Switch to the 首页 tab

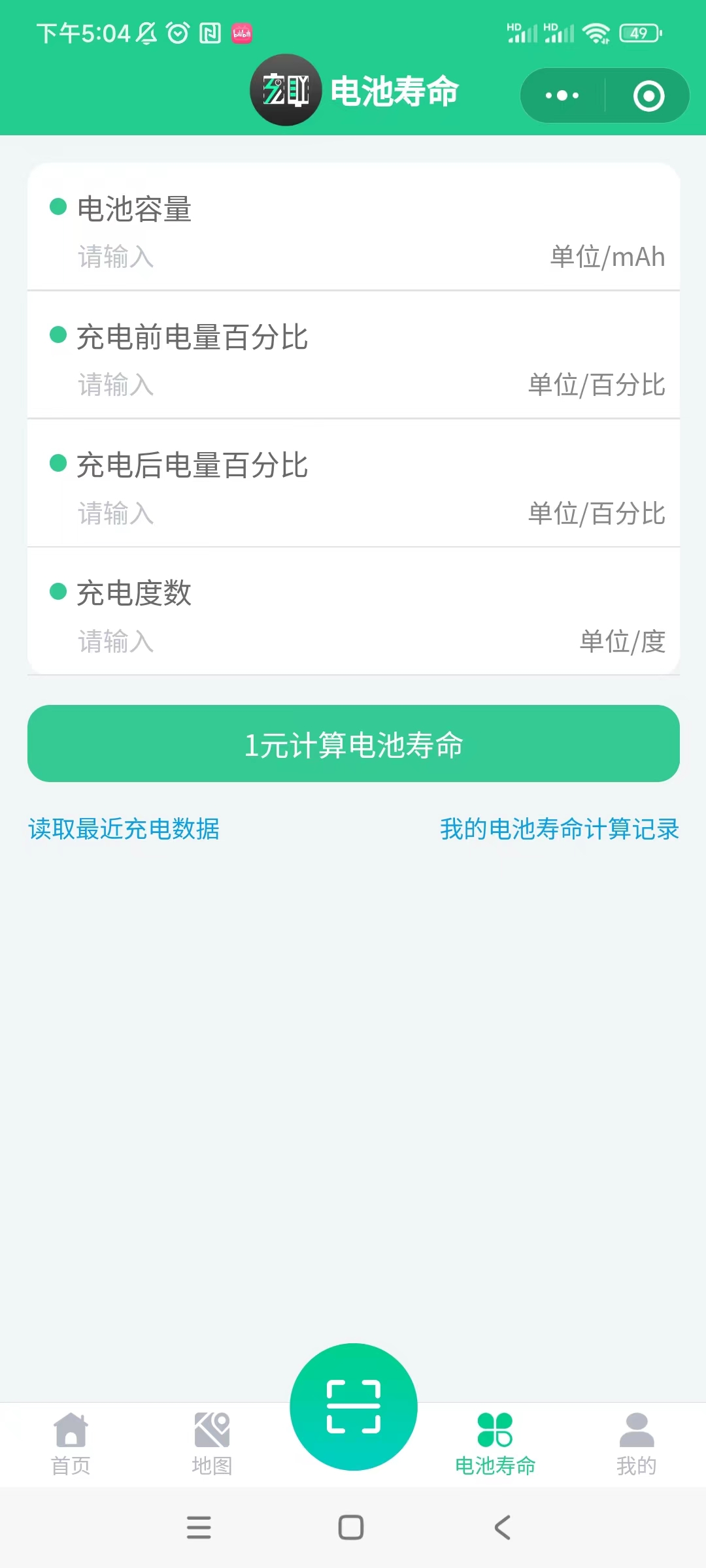tap(71, 1444)
